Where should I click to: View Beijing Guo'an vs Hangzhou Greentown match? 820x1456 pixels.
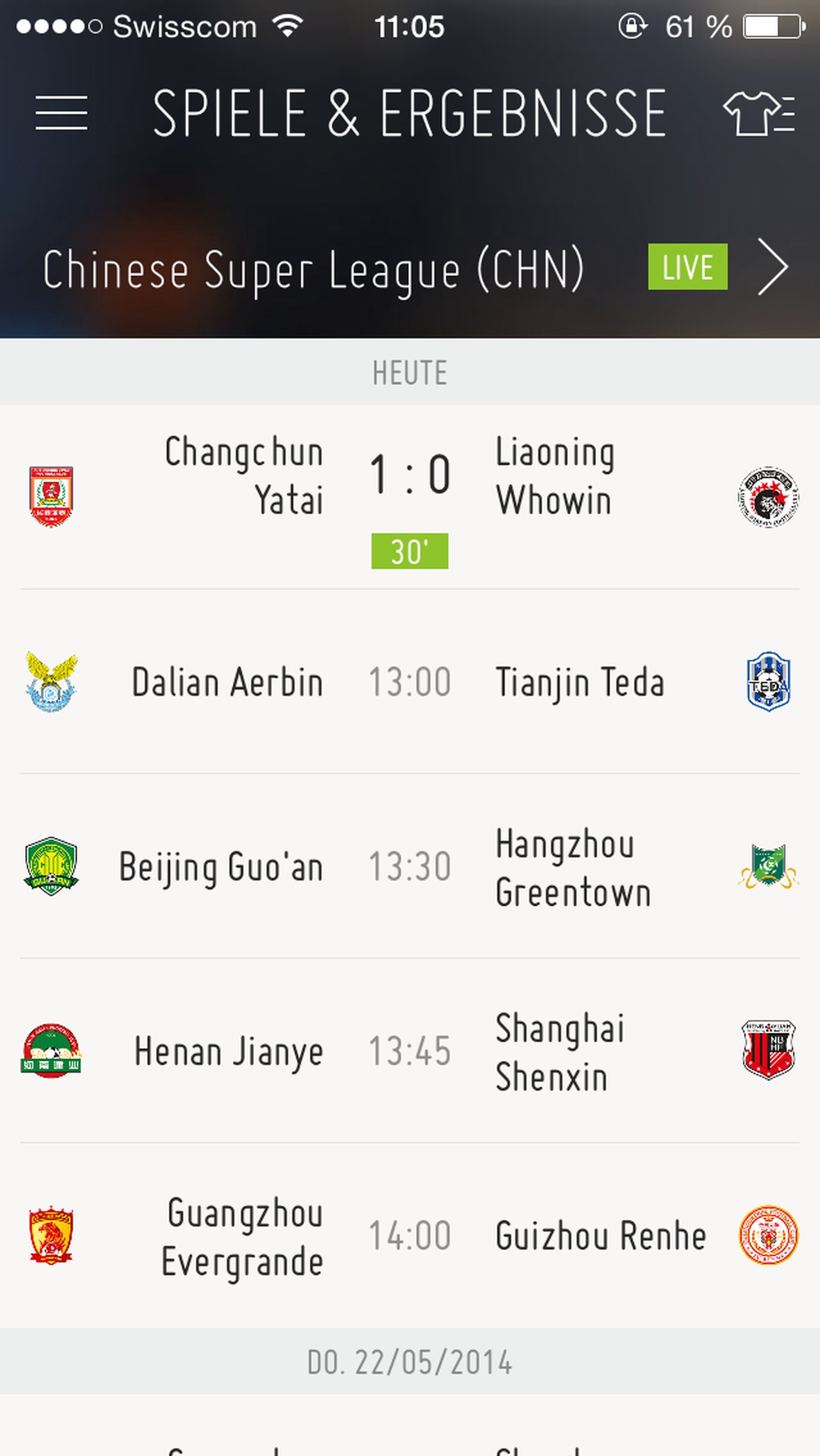tap(409, 866)
